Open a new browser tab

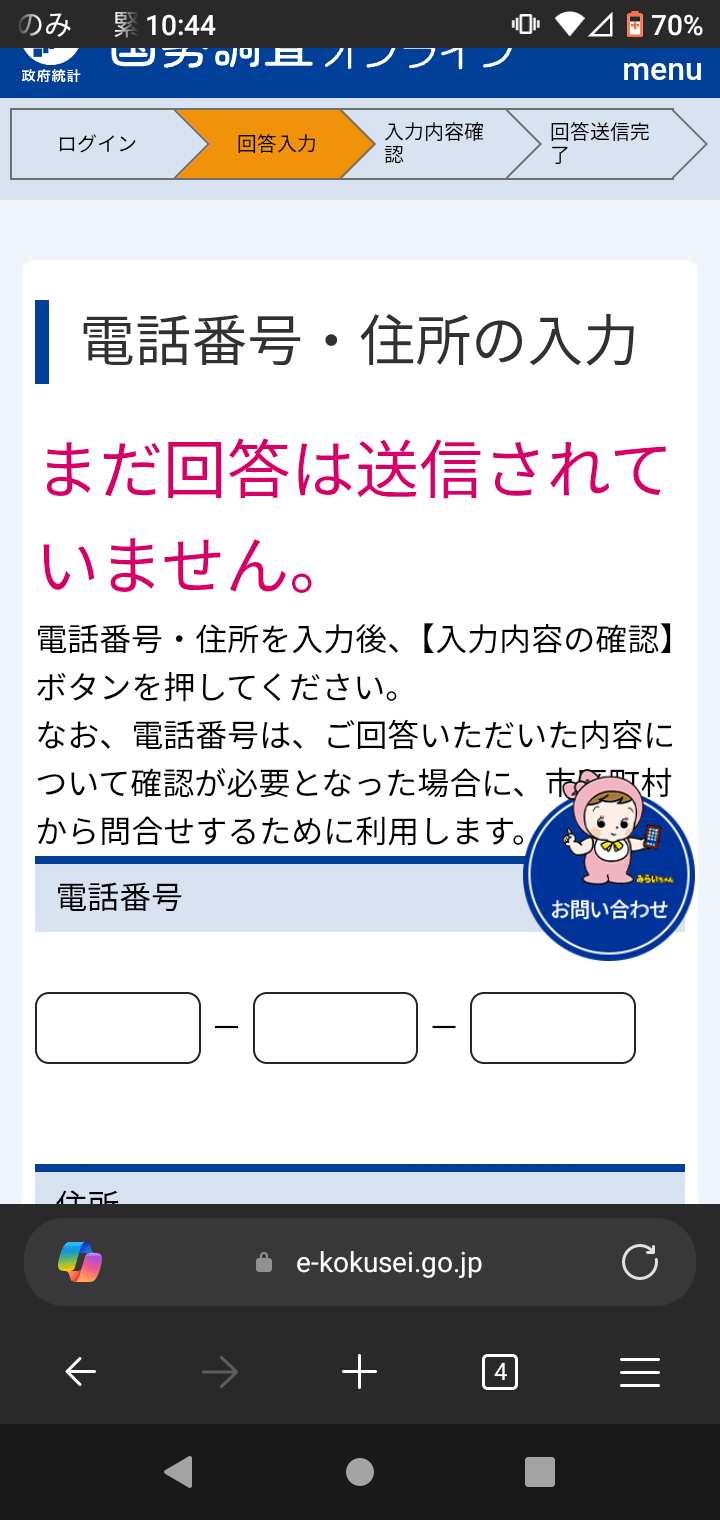click(x=360, y=1373)
